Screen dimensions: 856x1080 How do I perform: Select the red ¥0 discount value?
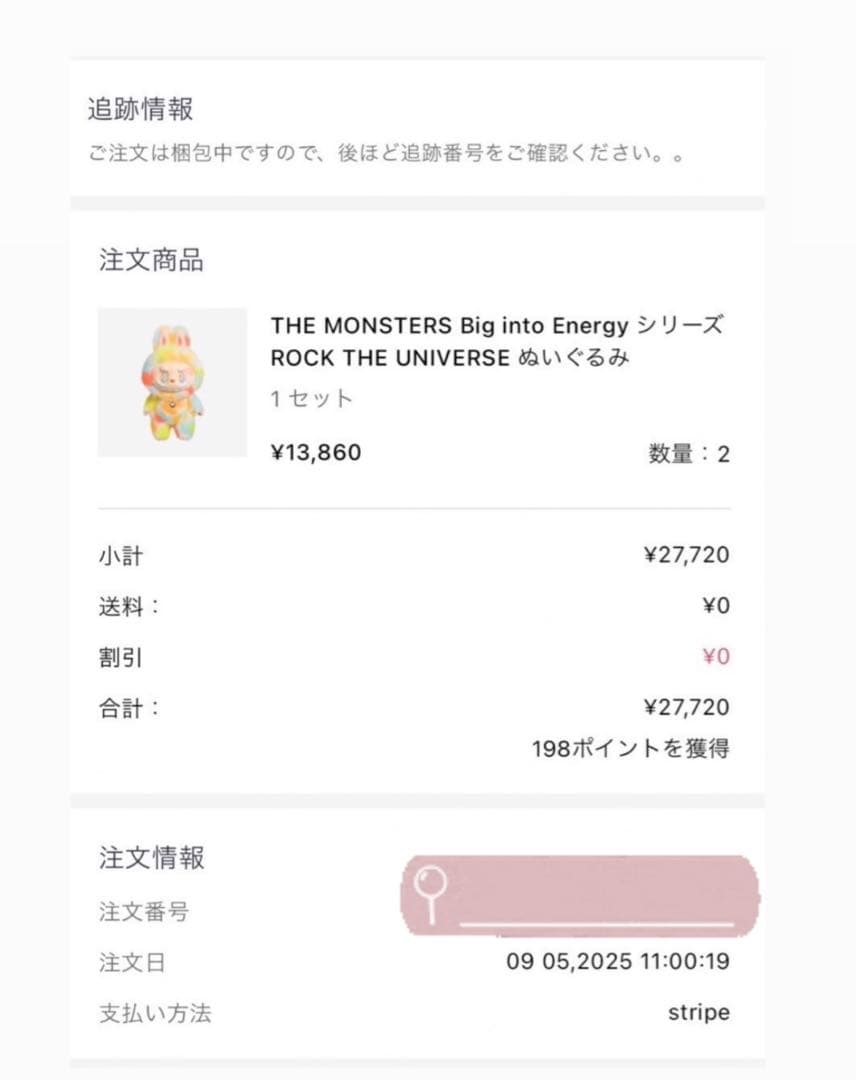point(715,657)
